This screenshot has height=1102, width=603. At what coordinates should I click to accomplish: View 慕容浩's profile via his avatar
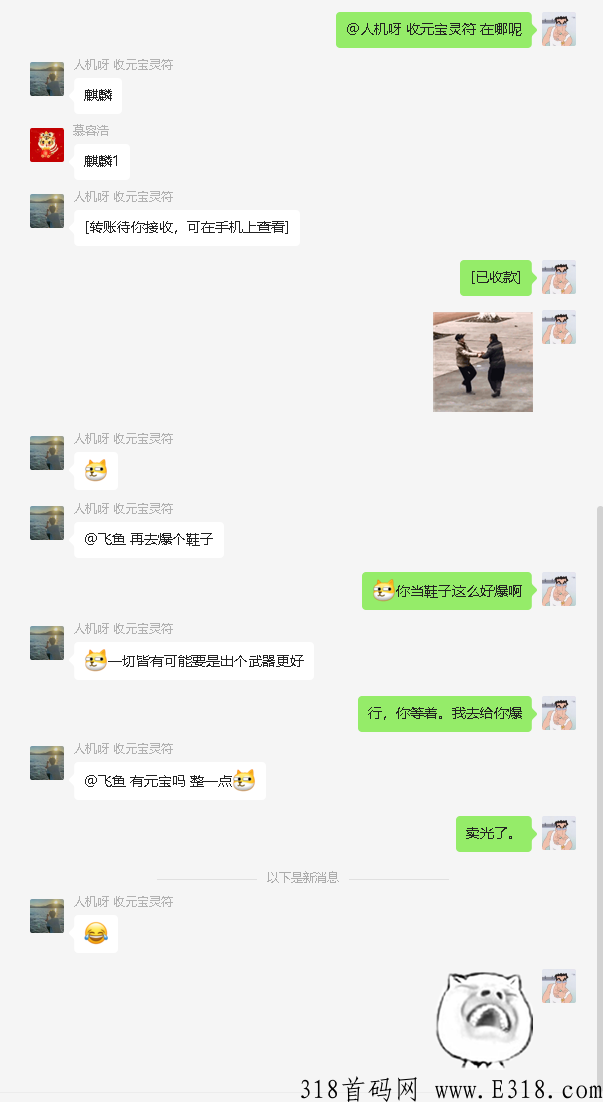[47, 145]
